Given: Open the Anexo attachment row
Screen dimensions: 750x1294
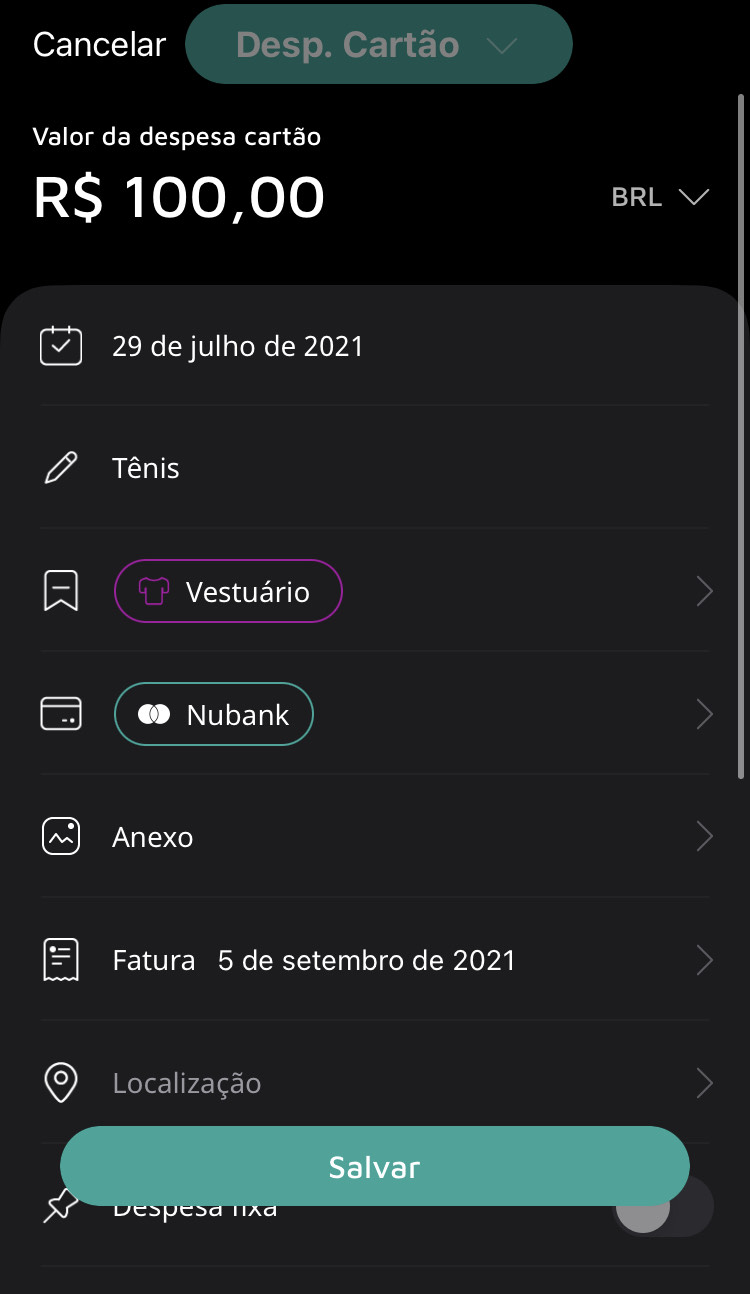Looking at the screenshot, I should coord(375,837).
